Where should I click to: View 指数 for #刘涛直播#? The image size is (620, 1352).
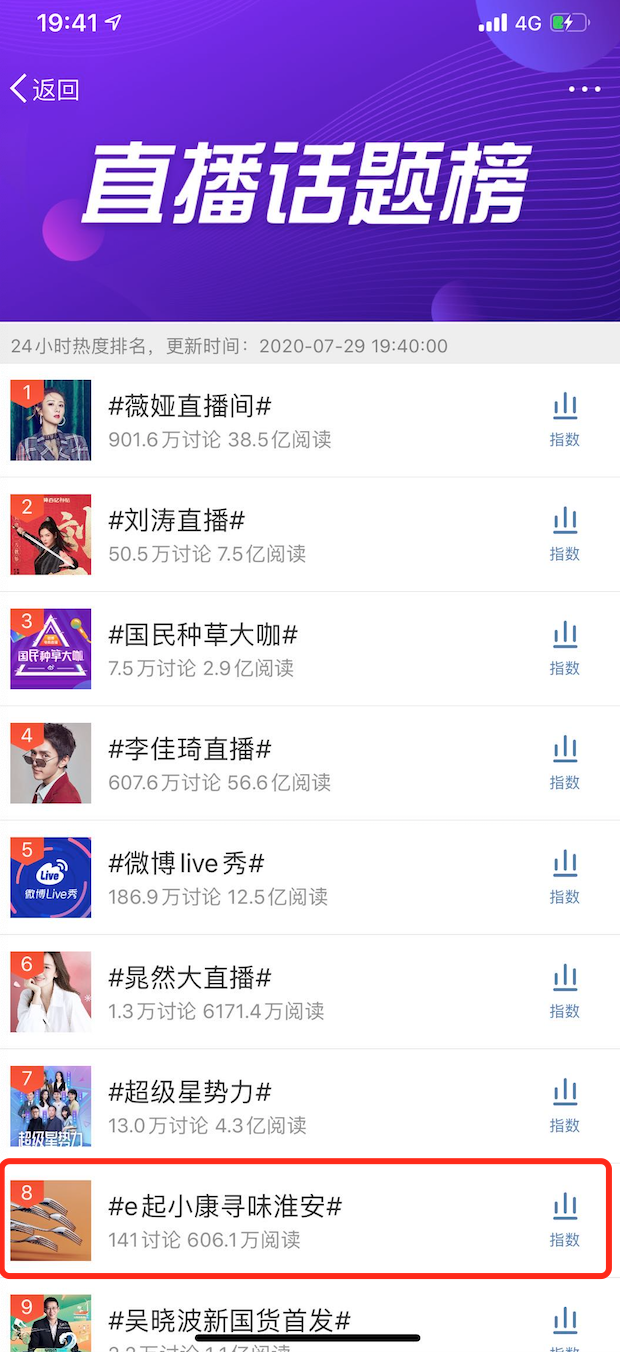click(x=565, y=534)
